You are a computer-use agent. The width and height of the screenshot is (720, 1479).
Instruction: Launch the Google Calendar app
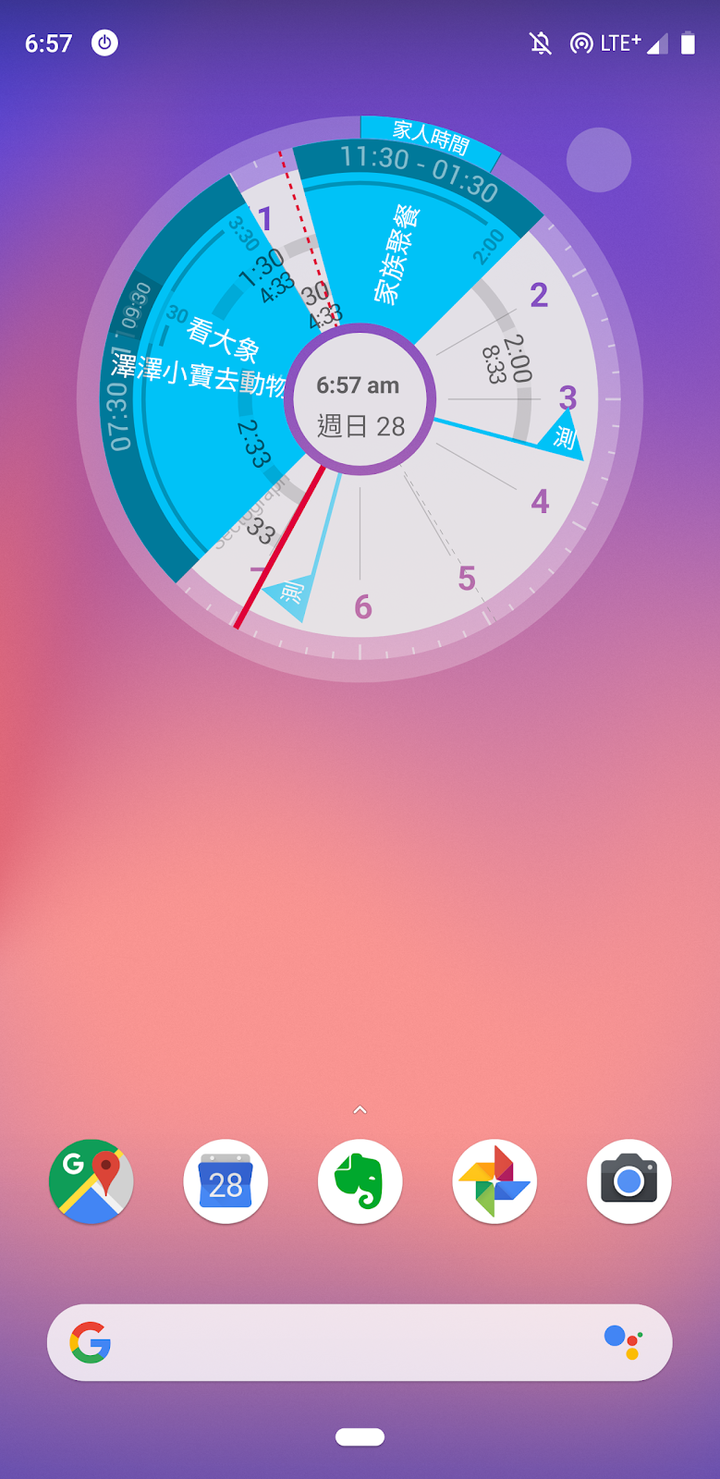[226, 1181]
